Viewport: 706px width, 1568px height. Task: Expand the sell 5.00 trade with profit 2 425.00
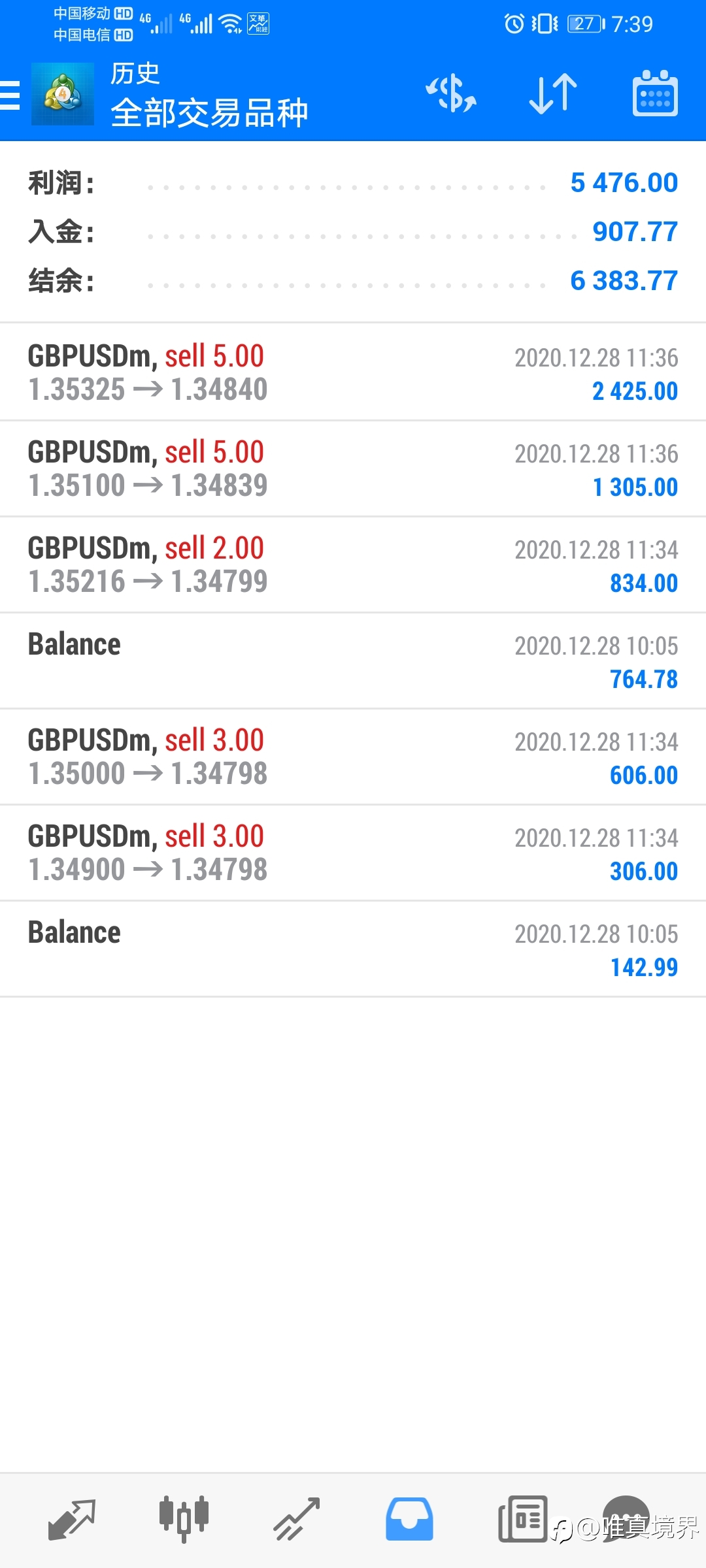pyautogui.click(x=353, y=372)
